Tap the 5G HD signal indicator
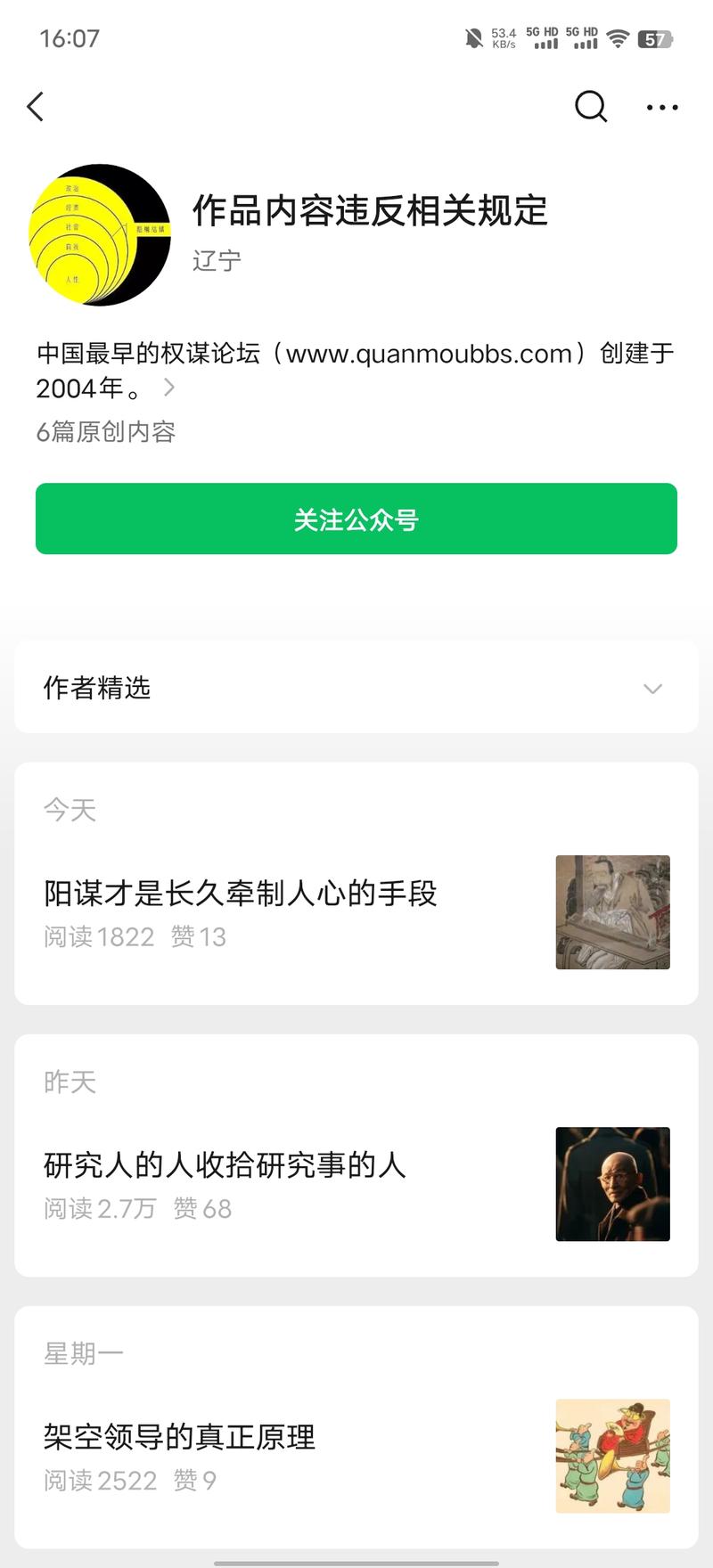This screenshot has height=1568, width=713. (544, 38)
